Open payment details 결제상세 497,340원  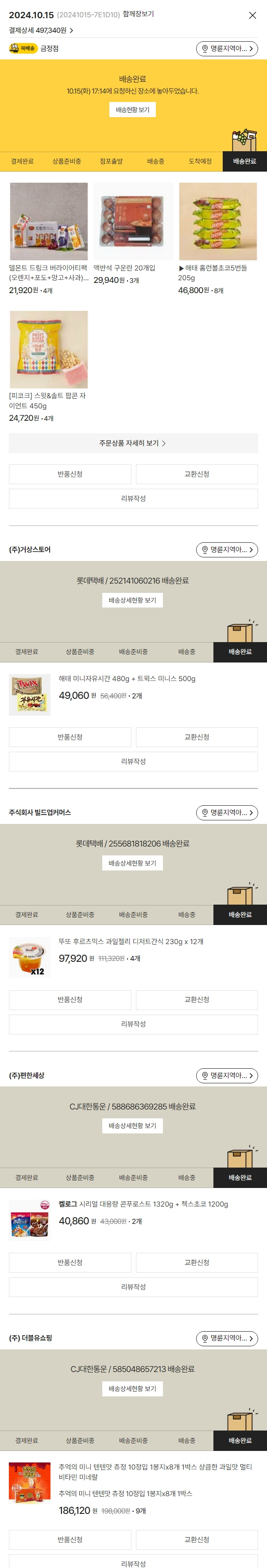coord(41,30)
